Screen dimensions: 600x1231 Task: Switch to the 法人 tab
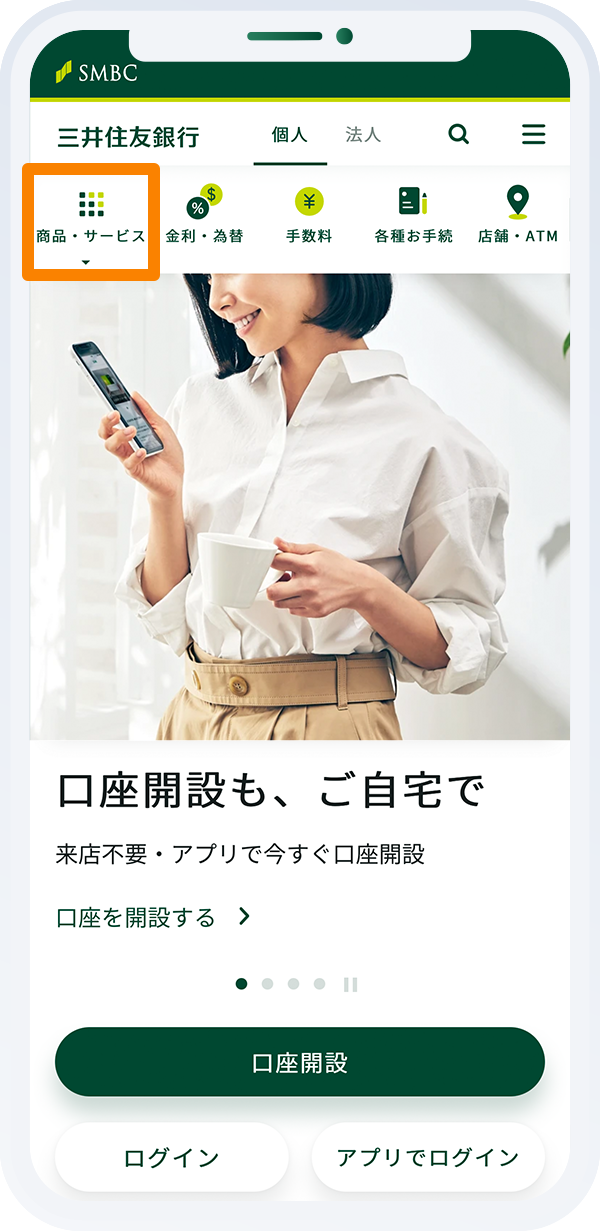coord(363,135)
